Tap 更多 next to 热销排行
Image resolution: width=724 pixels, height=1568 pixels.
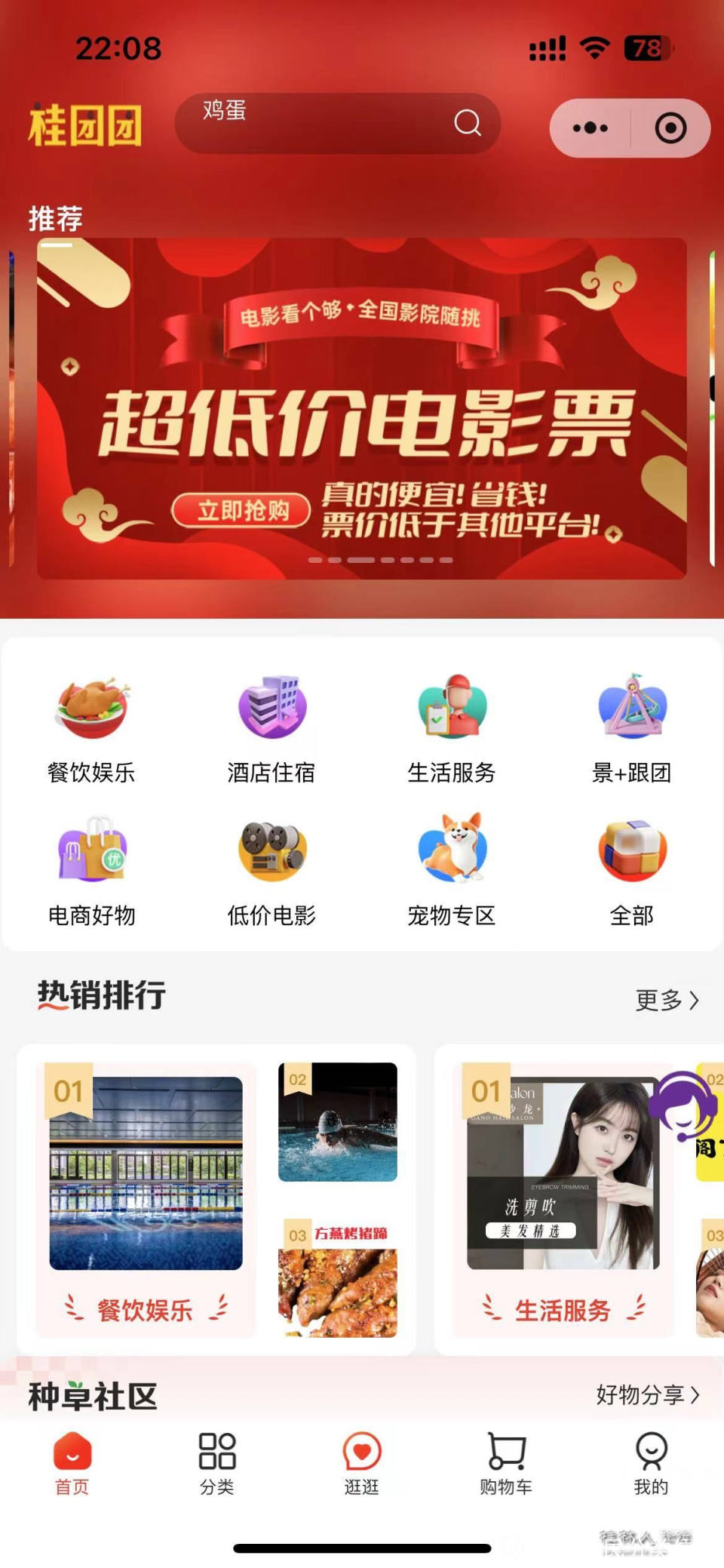667,1000
